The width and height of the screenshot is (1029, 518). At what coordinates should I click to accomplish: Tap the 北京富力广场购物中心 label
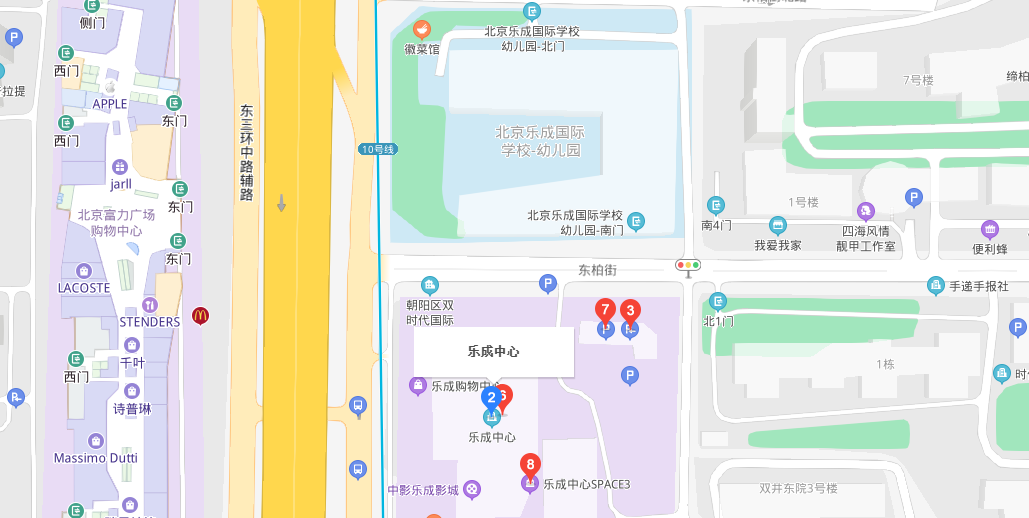pos(117,222)
